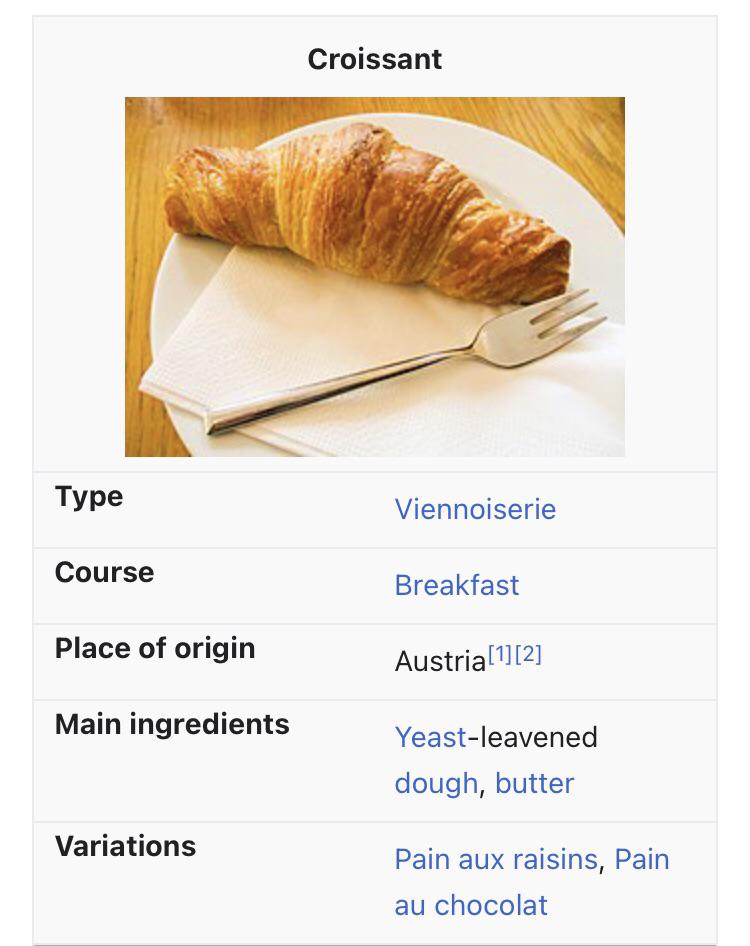Open the dough link
Viewport: 750px width, 946px height.
[436, 783]
